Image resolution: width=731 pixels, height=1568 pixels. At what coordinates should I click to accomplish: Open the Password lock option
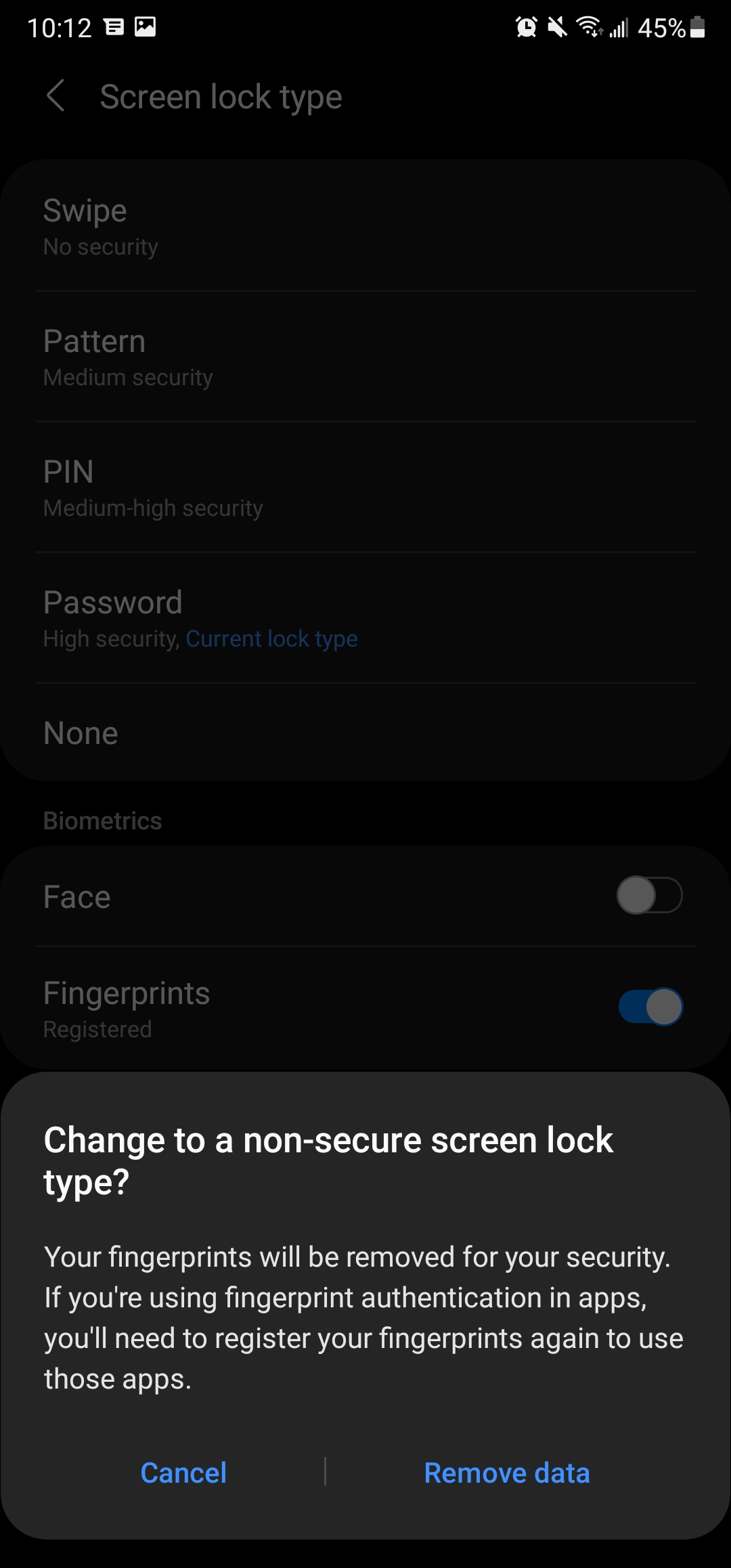click(365, 618)
